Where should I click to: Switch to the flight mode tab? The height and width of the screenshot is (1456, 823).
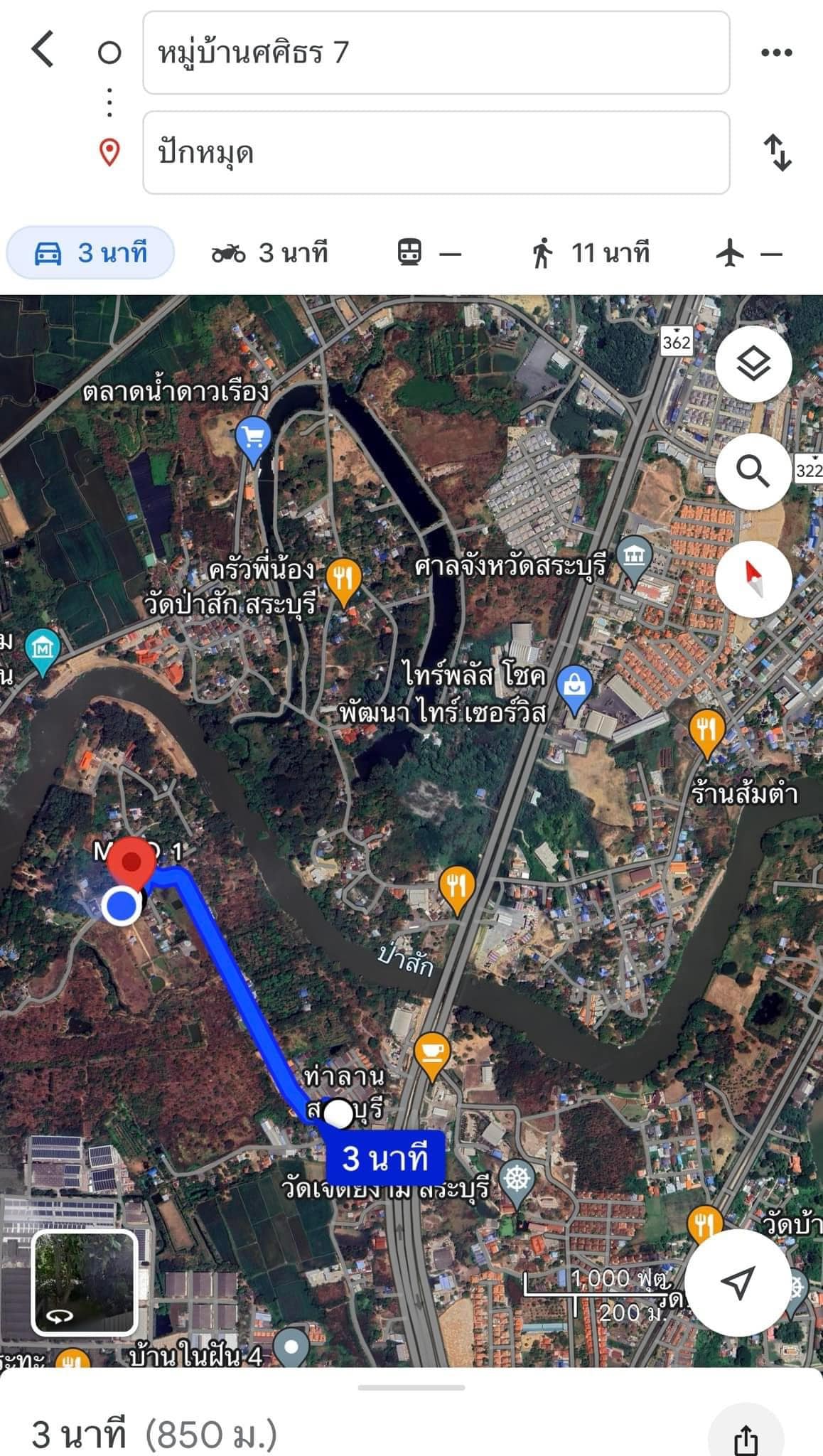749,253
